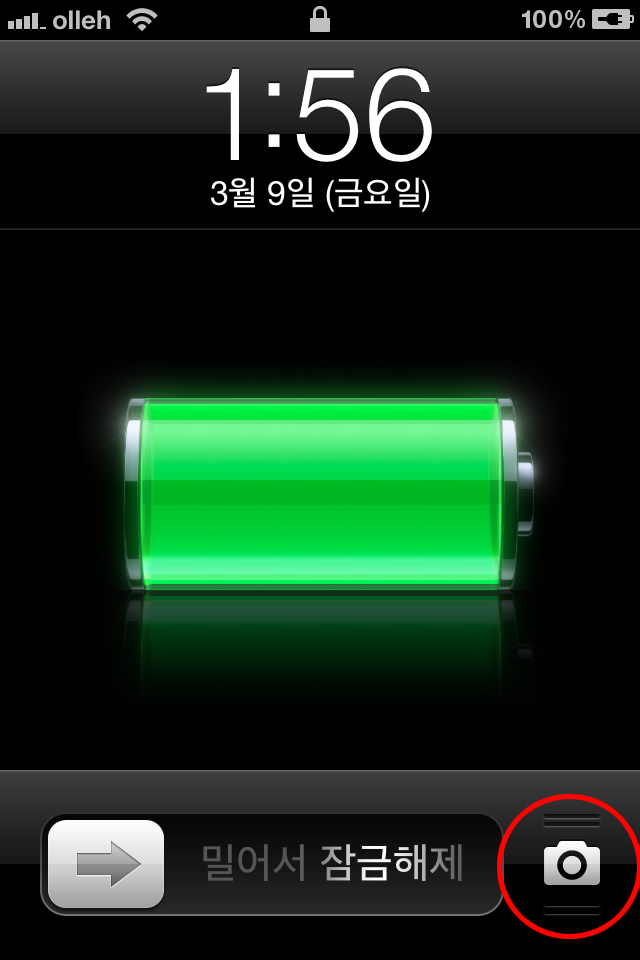Tap the camera icon on the lock screen
Image resolution: width=640 pixels, height=960 pixels.
[x=571, y=864]
